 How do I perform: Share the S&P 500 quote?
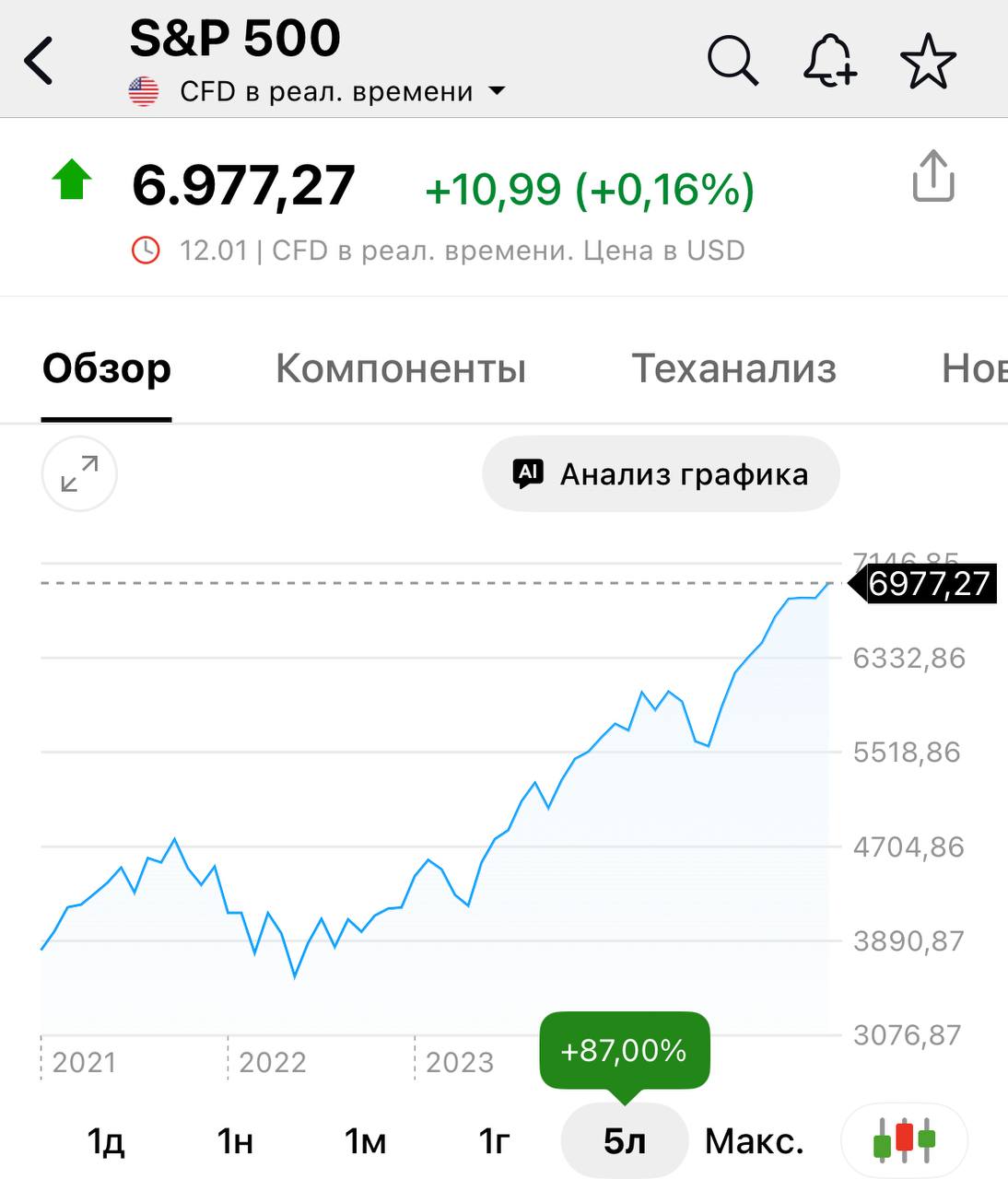click(932, 176)
